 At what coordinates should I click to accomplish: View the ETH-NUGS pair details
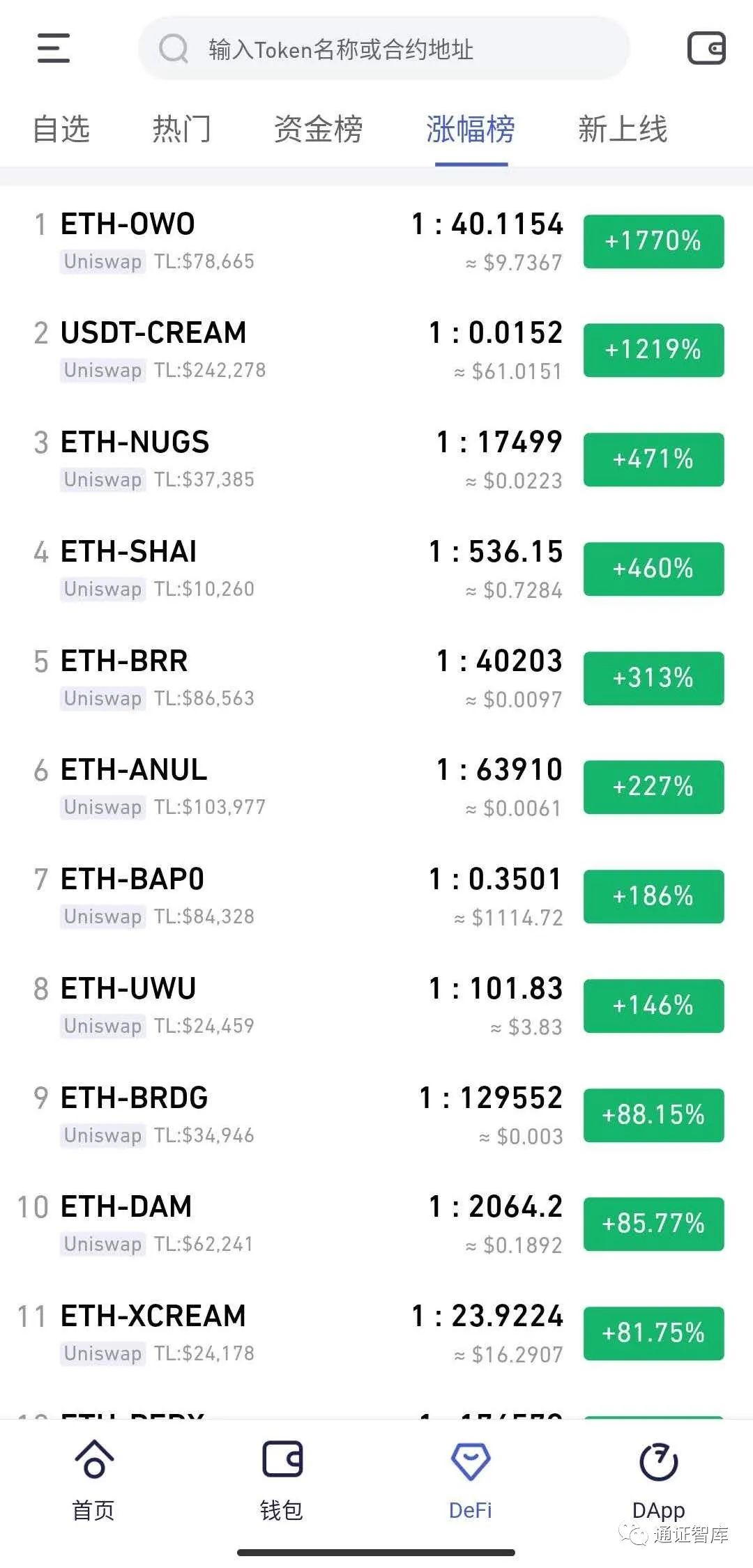point(279,460)
